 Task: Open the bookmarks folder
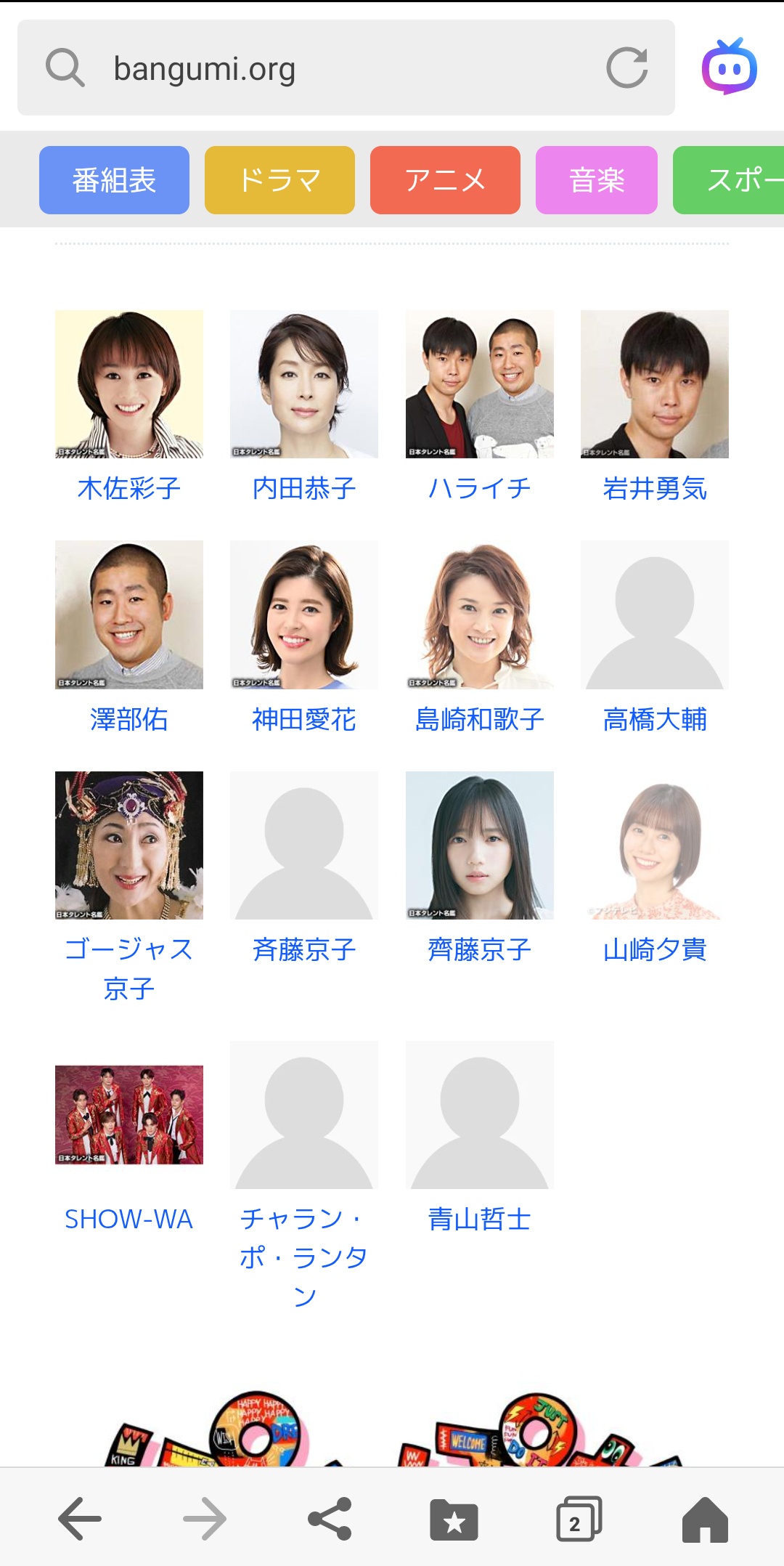[x=454, y=1518]
